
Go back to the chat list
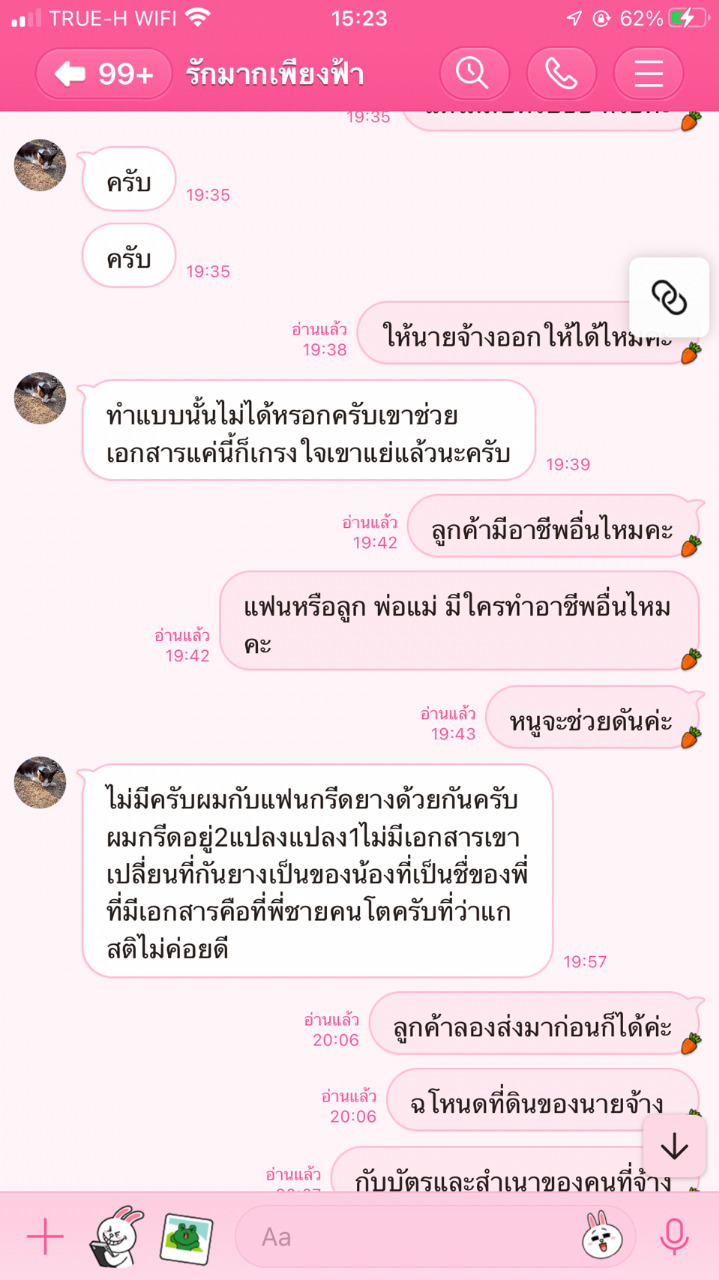click(104, 74)
